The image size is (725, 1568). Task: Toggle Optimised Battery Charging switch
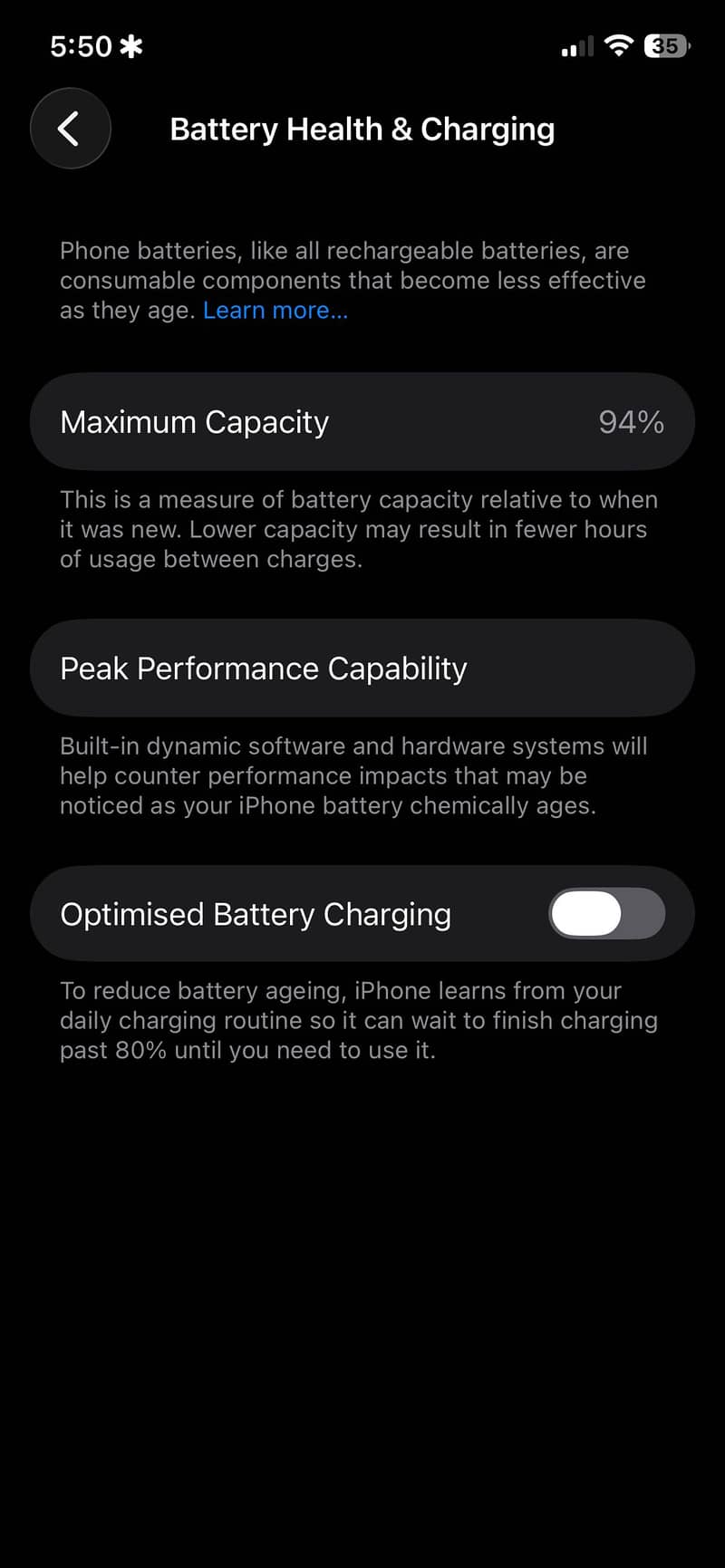click(606, 913)
